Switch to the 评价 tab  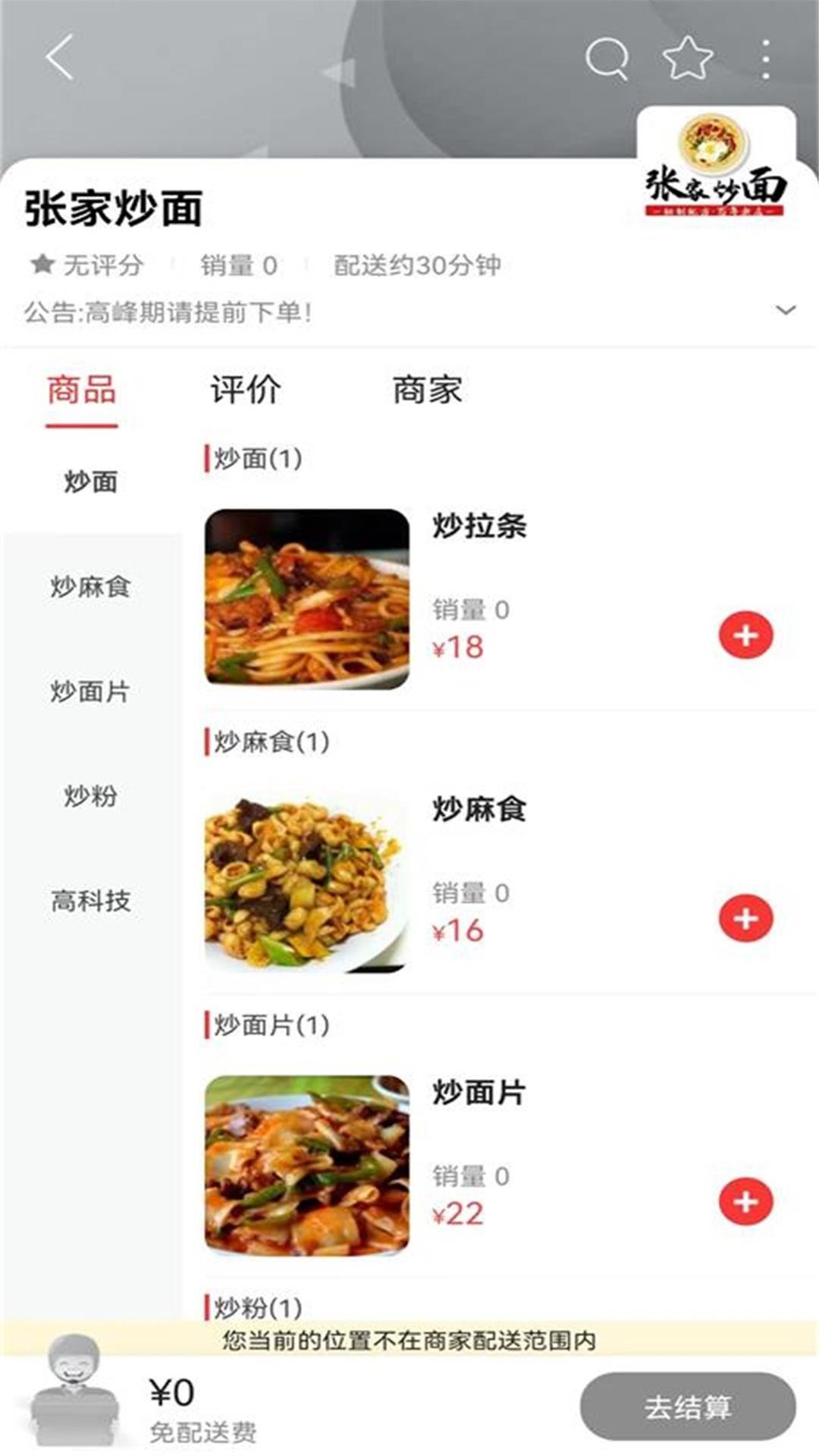coord(243,390)
